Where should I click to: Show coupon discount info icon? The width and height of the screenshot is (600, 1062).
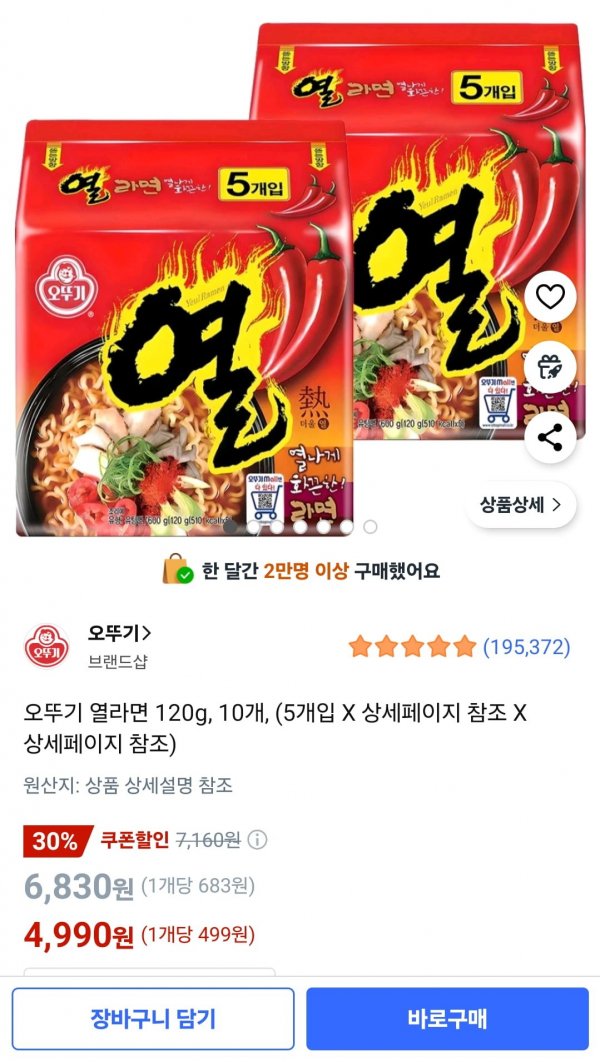pos(257,838)
